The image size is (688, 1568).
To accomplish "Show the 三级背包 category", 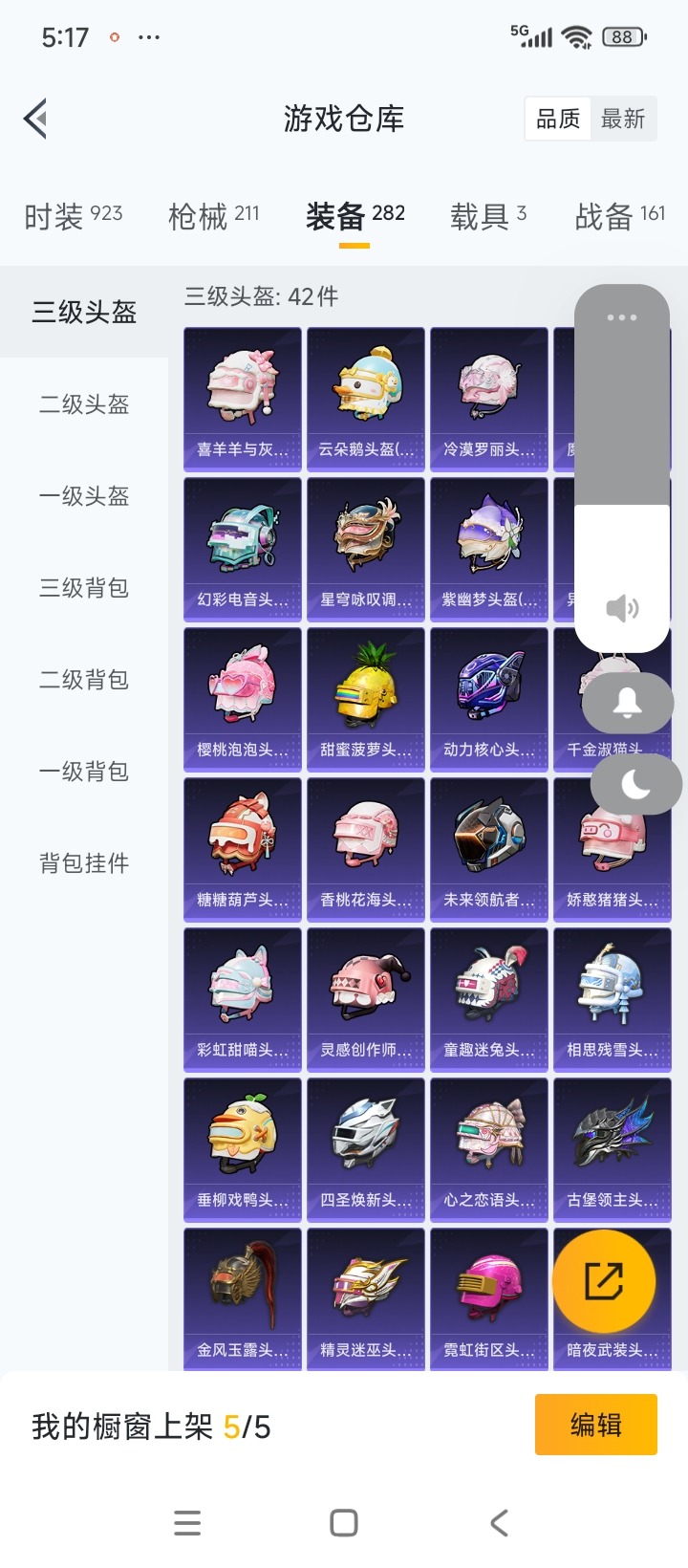I will coord(84,588).
